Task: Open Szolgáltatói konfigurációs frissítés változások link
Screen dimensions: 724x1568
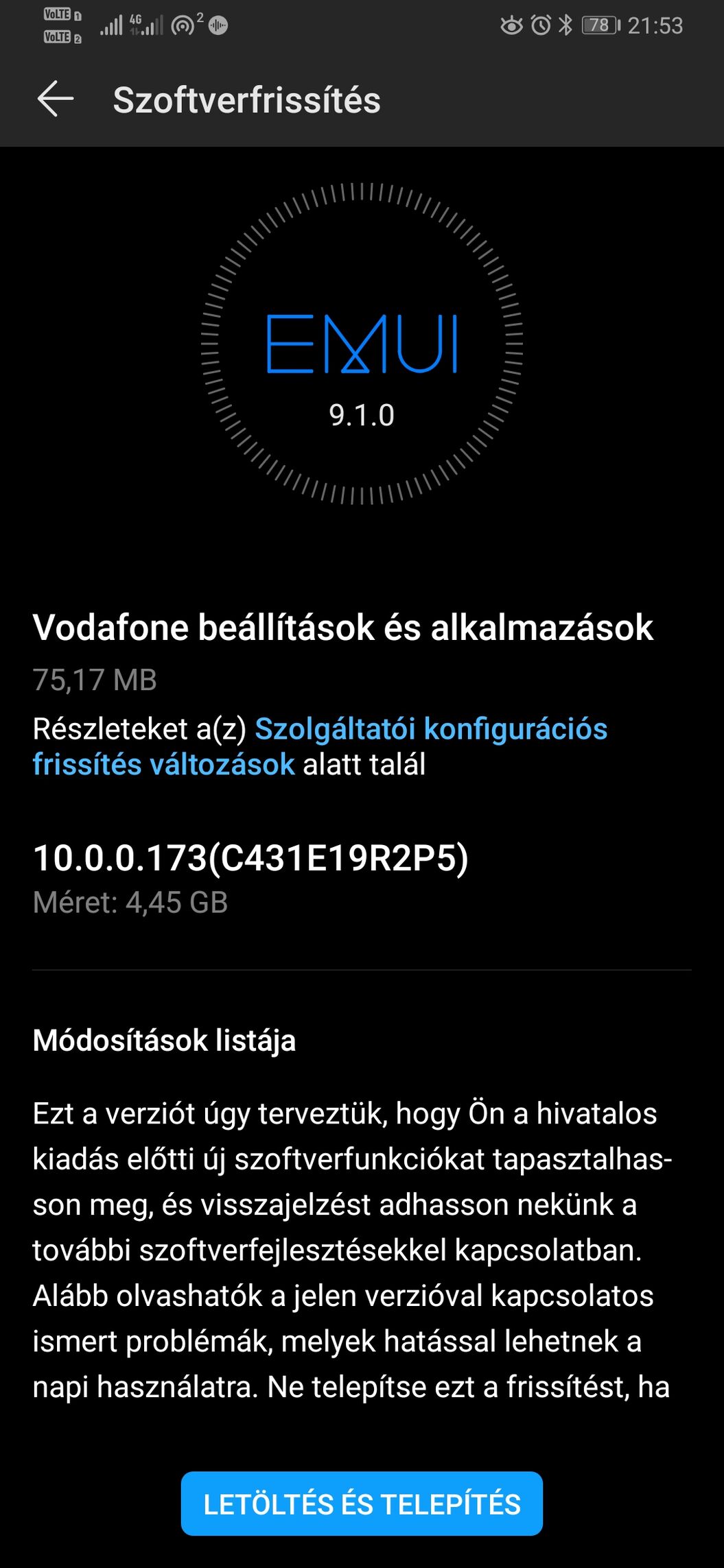Action: tap(430, 730)
